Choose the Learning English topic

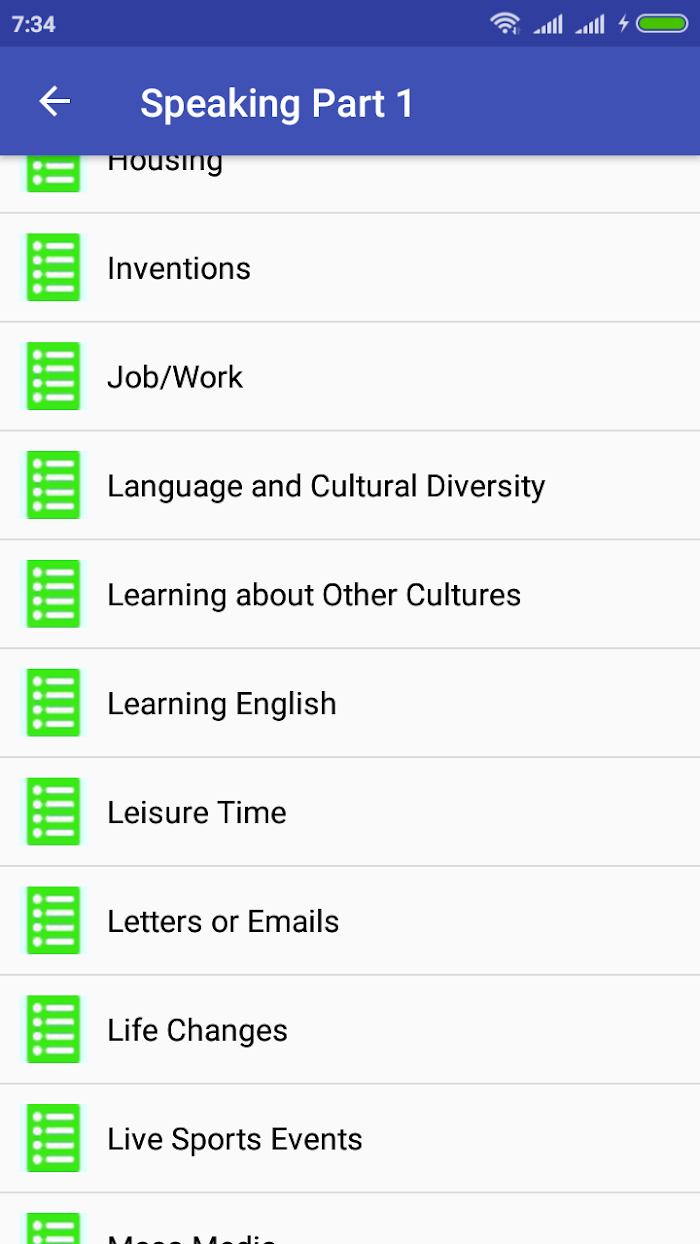(350, 704)
